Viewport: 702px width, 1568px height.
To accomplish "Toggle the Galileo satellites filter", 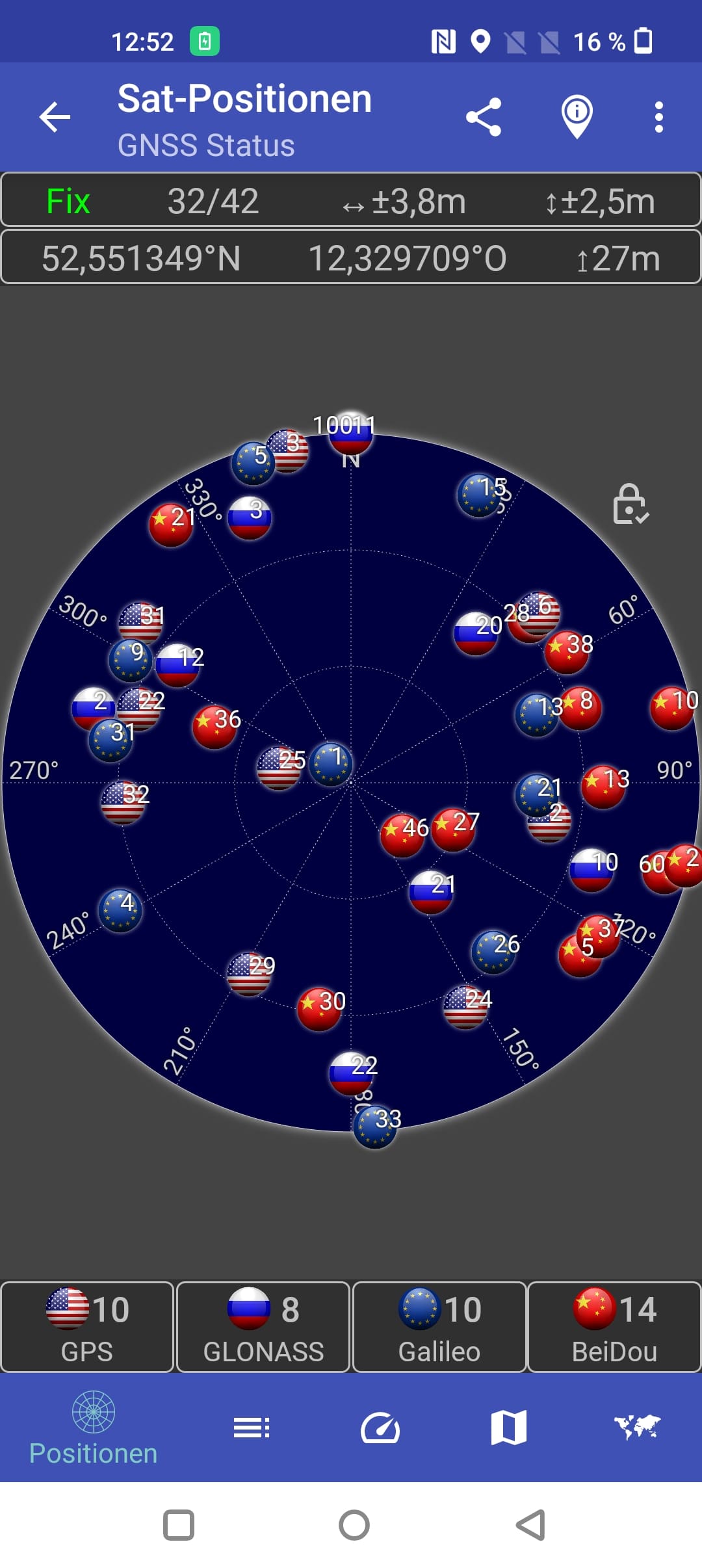I will pyautogui.click(x=439, y=1327).
